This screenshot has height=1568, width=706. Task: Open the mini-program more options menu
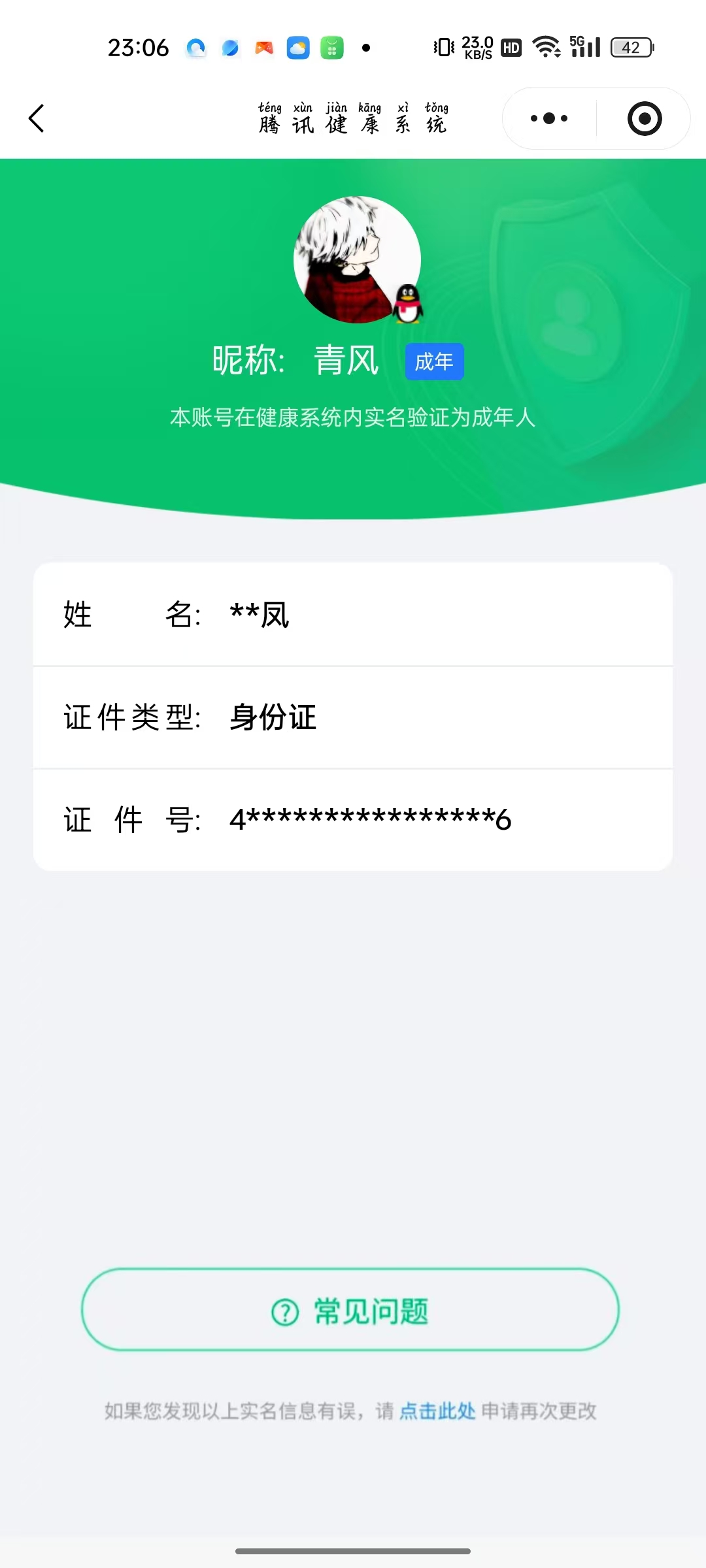(x=548, y=118)
